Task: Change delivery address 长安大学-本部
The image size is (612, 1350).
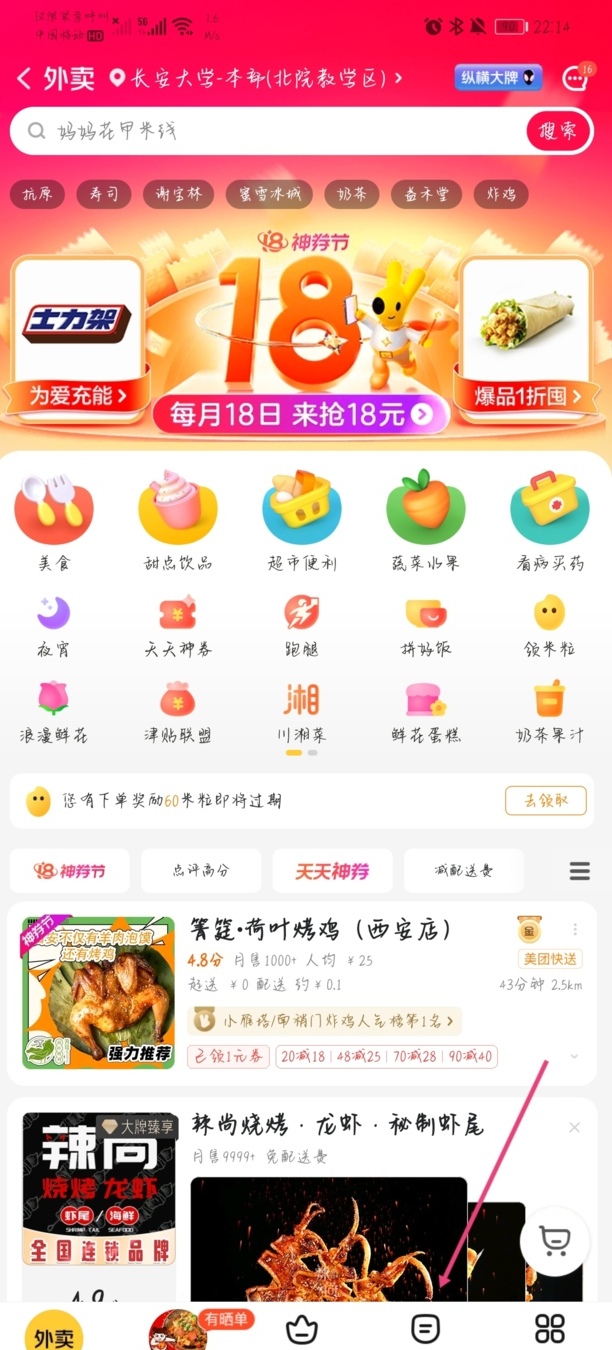Action: click(x=256, y=78)
